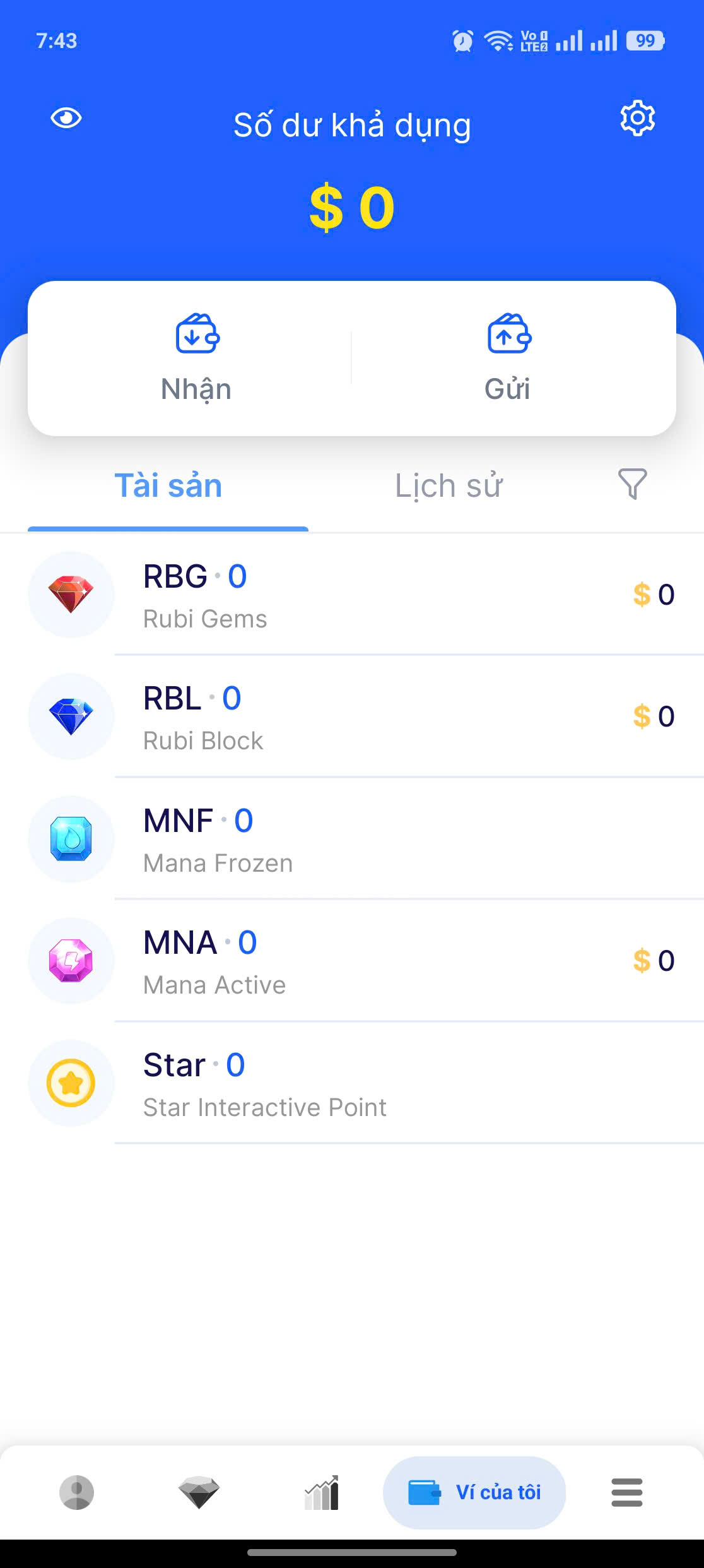This screenshot has width=704, height=1568.
Task: Select the Tài sản tab
Action: (x=168, y=486)
